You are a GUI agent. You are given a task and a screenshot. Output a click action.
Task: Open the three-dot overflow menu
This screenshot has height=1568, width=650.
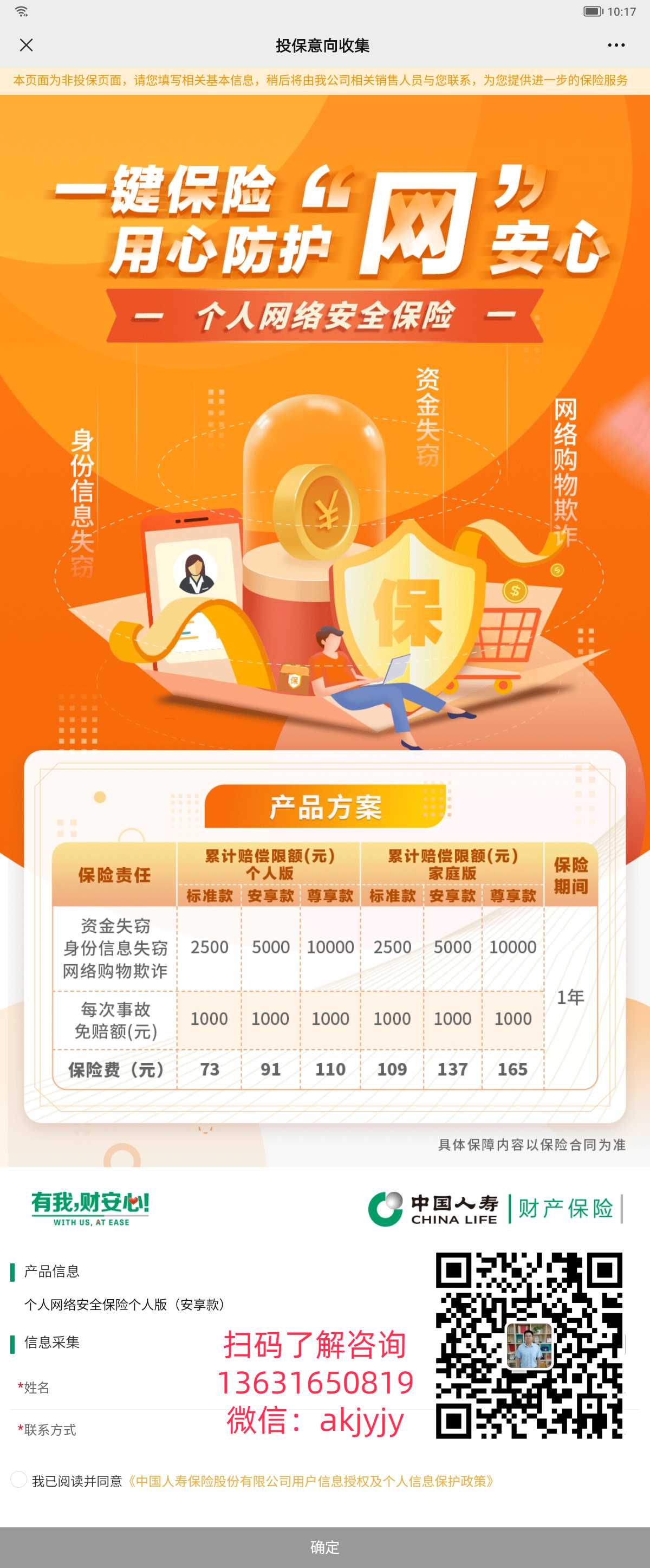pos(615,45)
